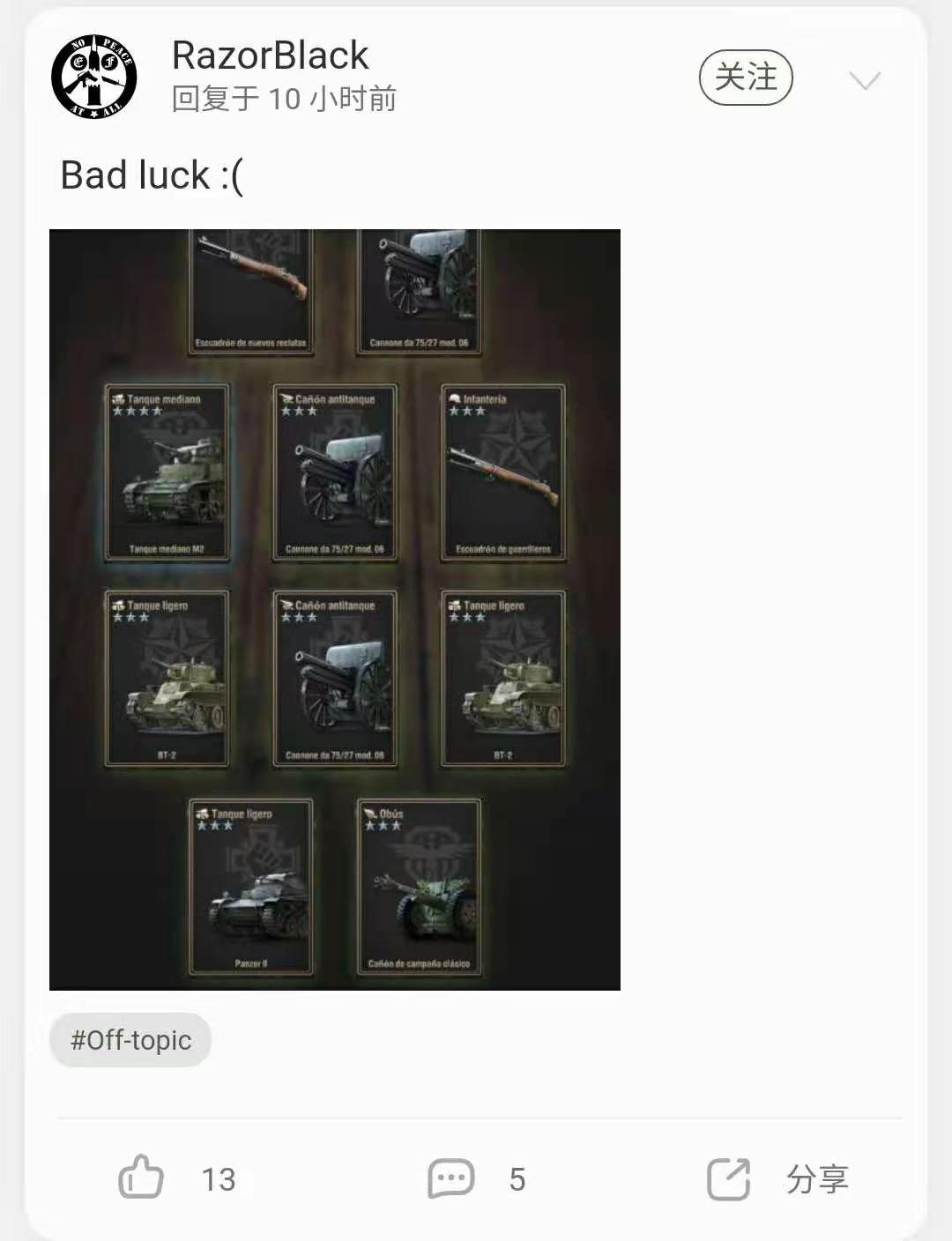The height and width of the screenshot is (1241, 952).
Task: Expand the post options chevron
Action: (864, 81)
